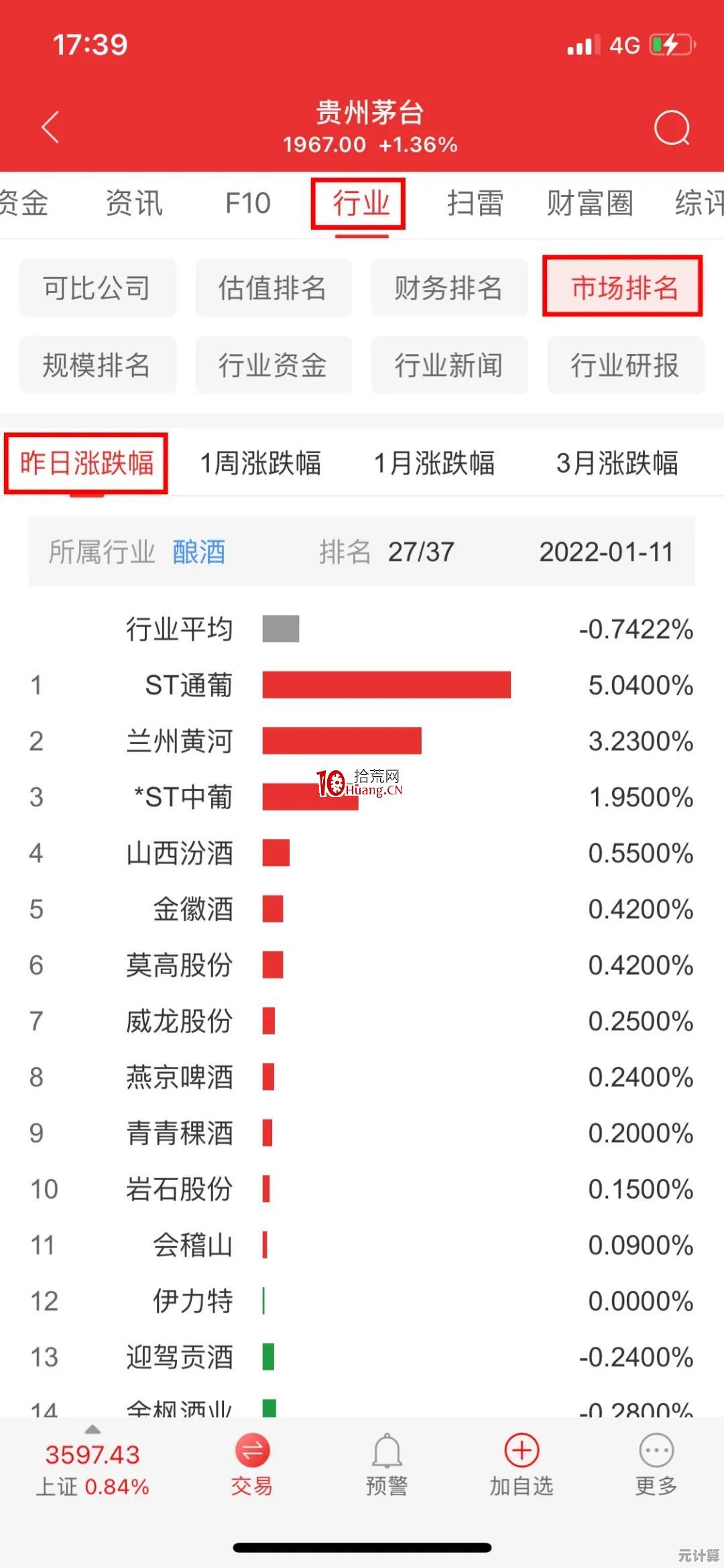The width and height of the screenshot is (724, 1568).
Task: Tap the search magnifier icon
Action: click(673, 127)
